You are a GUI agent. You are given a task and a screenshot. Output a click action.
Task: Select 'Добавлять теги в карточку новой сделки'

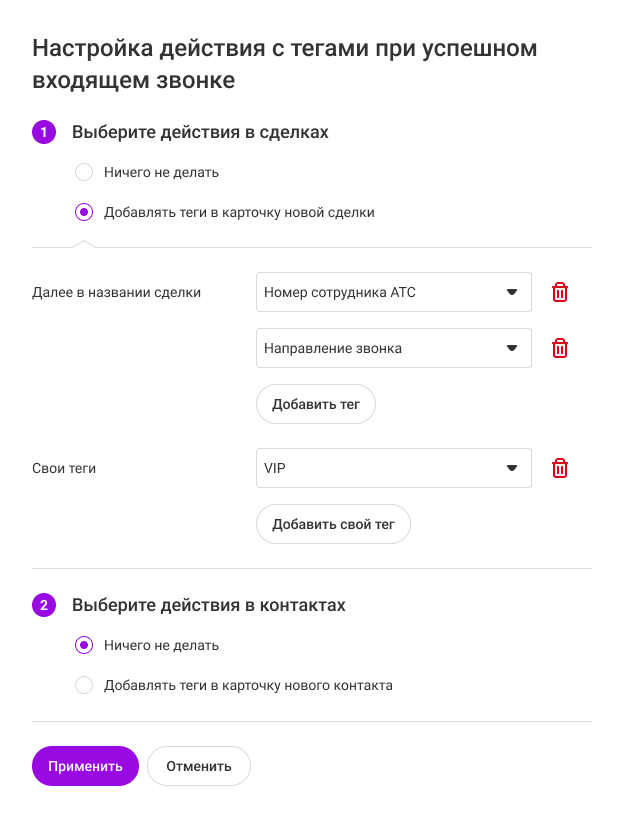coord(85,212)
